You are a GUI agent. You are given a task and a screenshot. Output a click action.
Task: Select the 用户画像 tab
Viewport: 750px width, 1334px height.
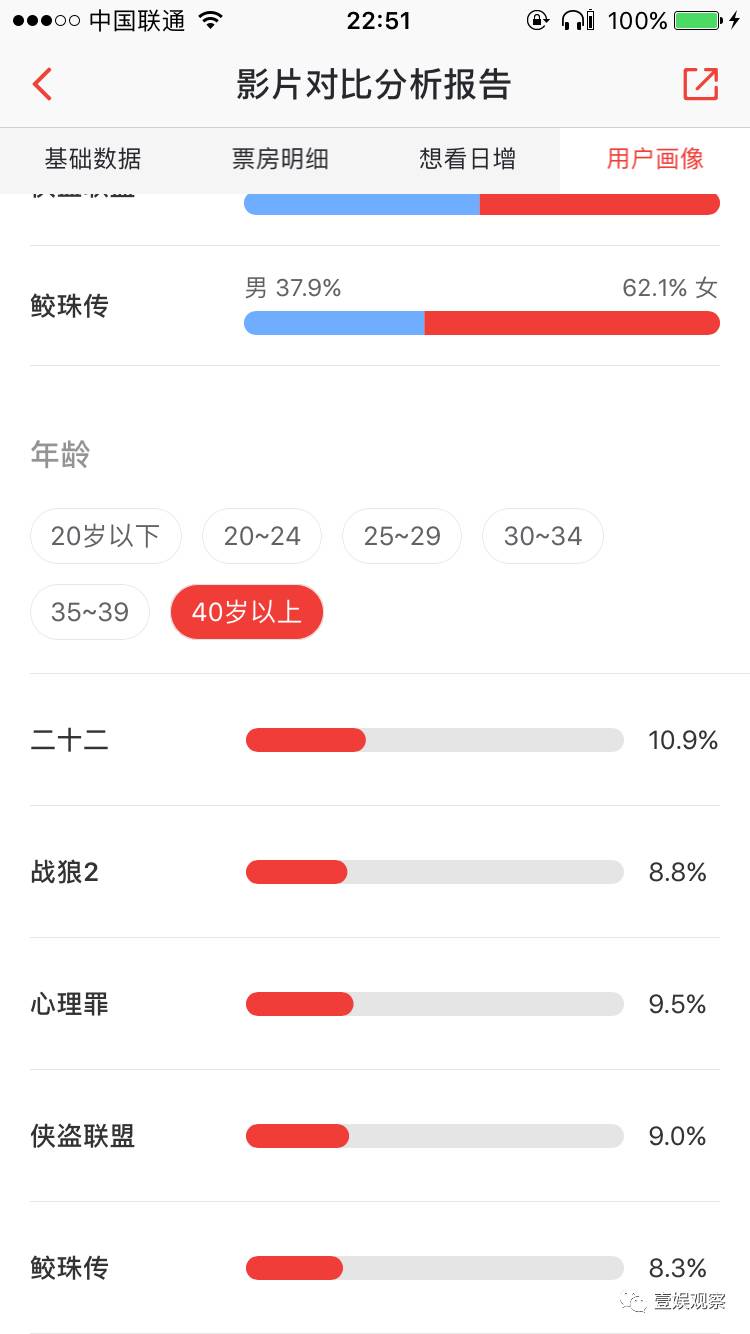[x=655, y=158]
